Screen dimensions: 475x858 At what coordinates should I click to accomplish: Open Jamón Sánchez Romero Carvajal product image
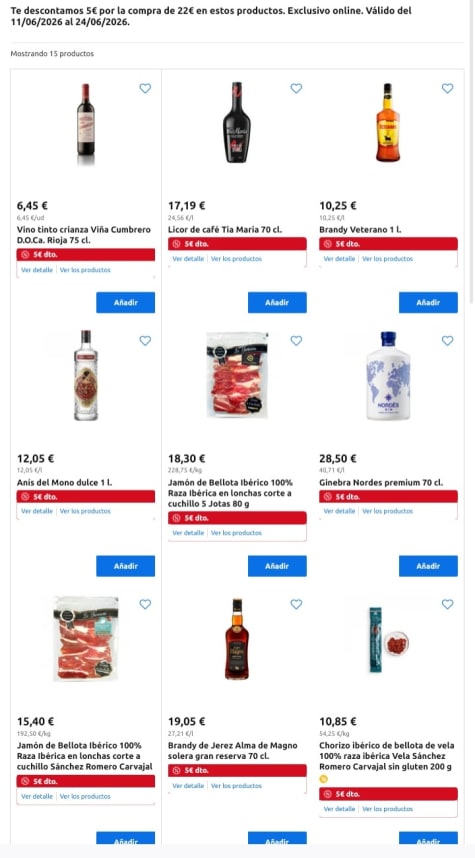point(86,639)
